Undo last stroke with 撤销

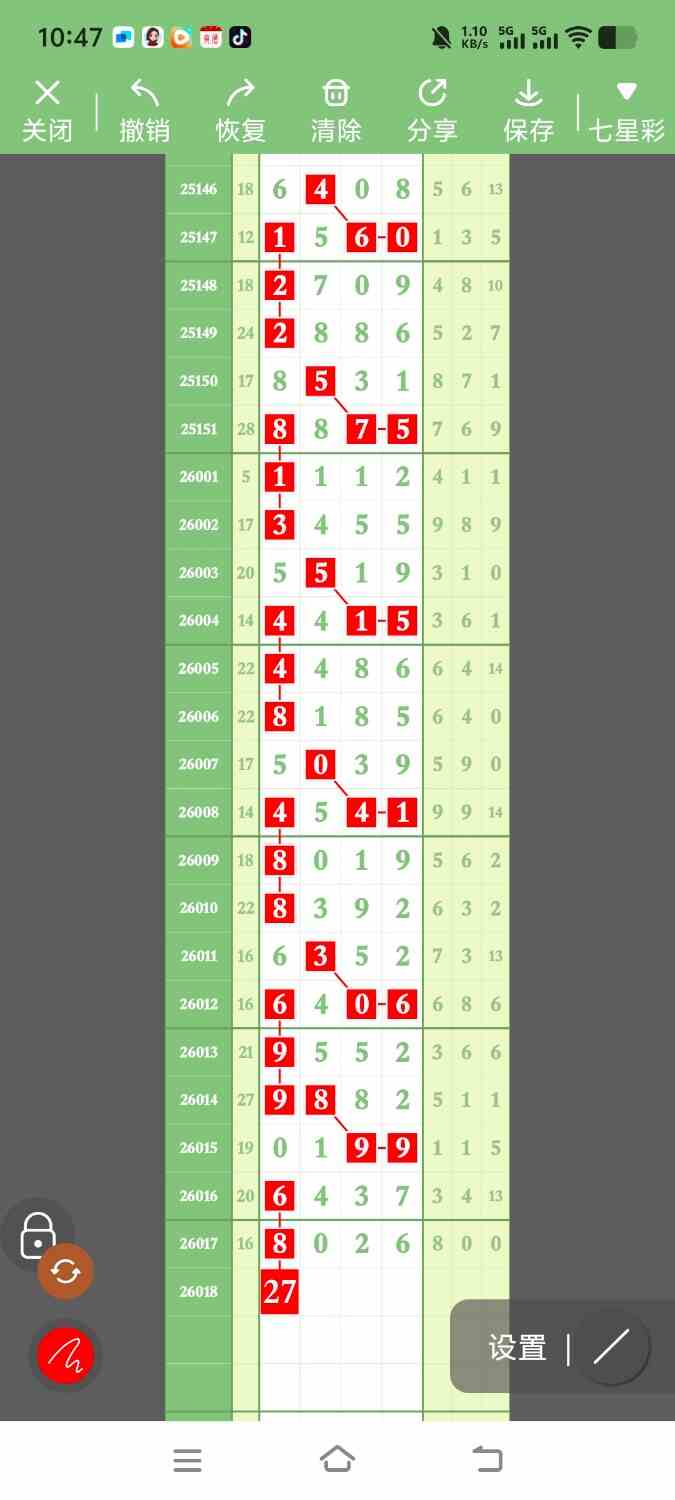click(144, 111)
